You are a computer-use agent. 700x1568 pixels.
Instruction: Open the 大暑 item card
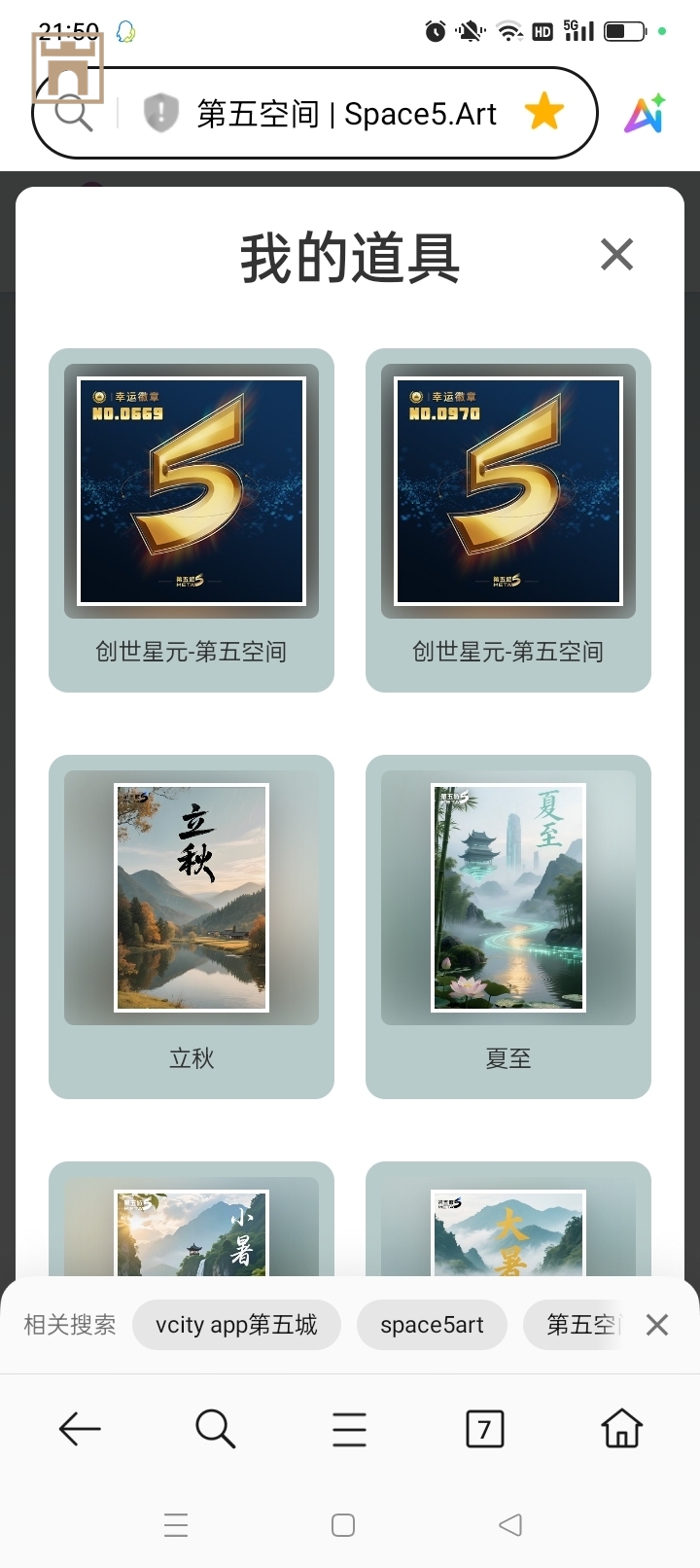pyautogui.click(x=508, y=1228)
